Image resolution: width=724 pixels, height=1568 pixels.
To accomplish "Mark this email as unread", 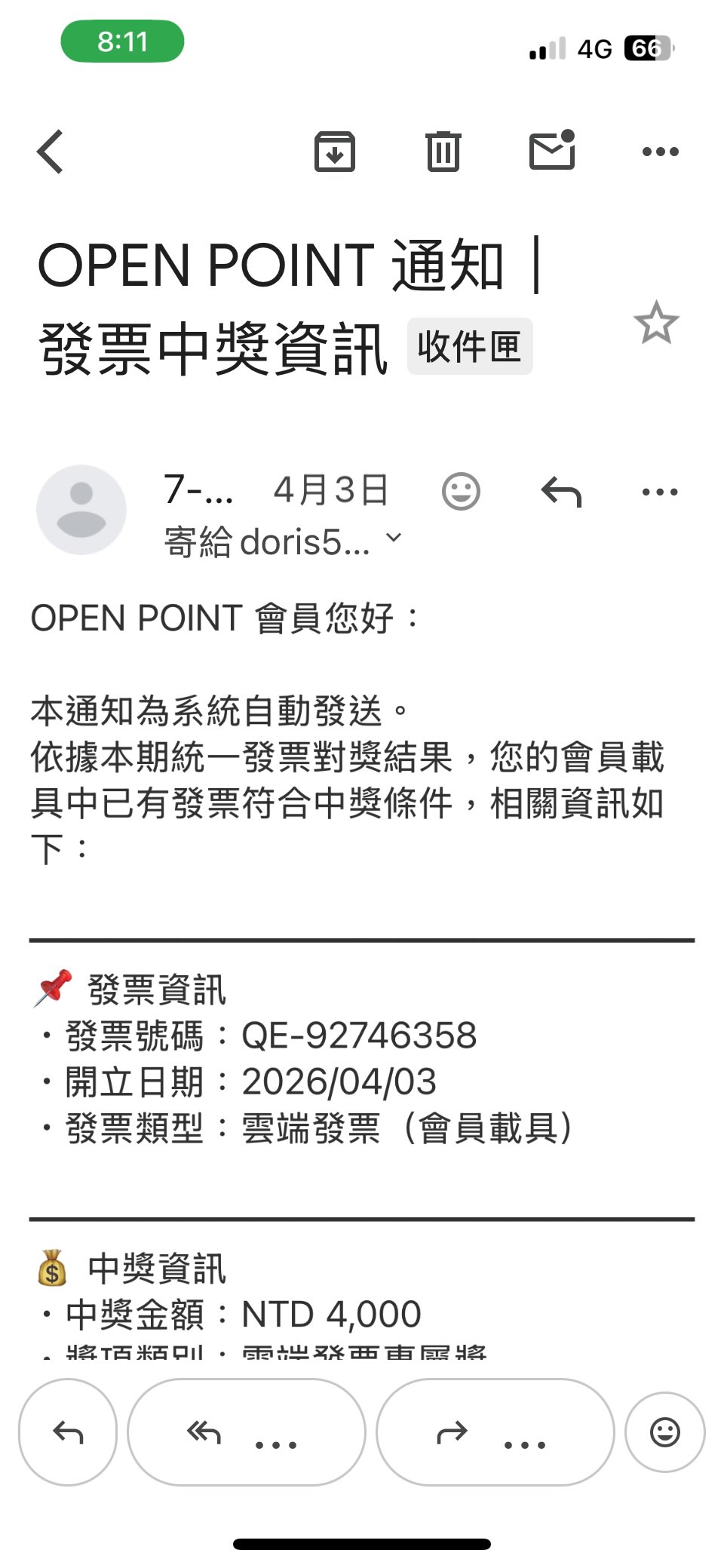I will [x=552, y=150].
